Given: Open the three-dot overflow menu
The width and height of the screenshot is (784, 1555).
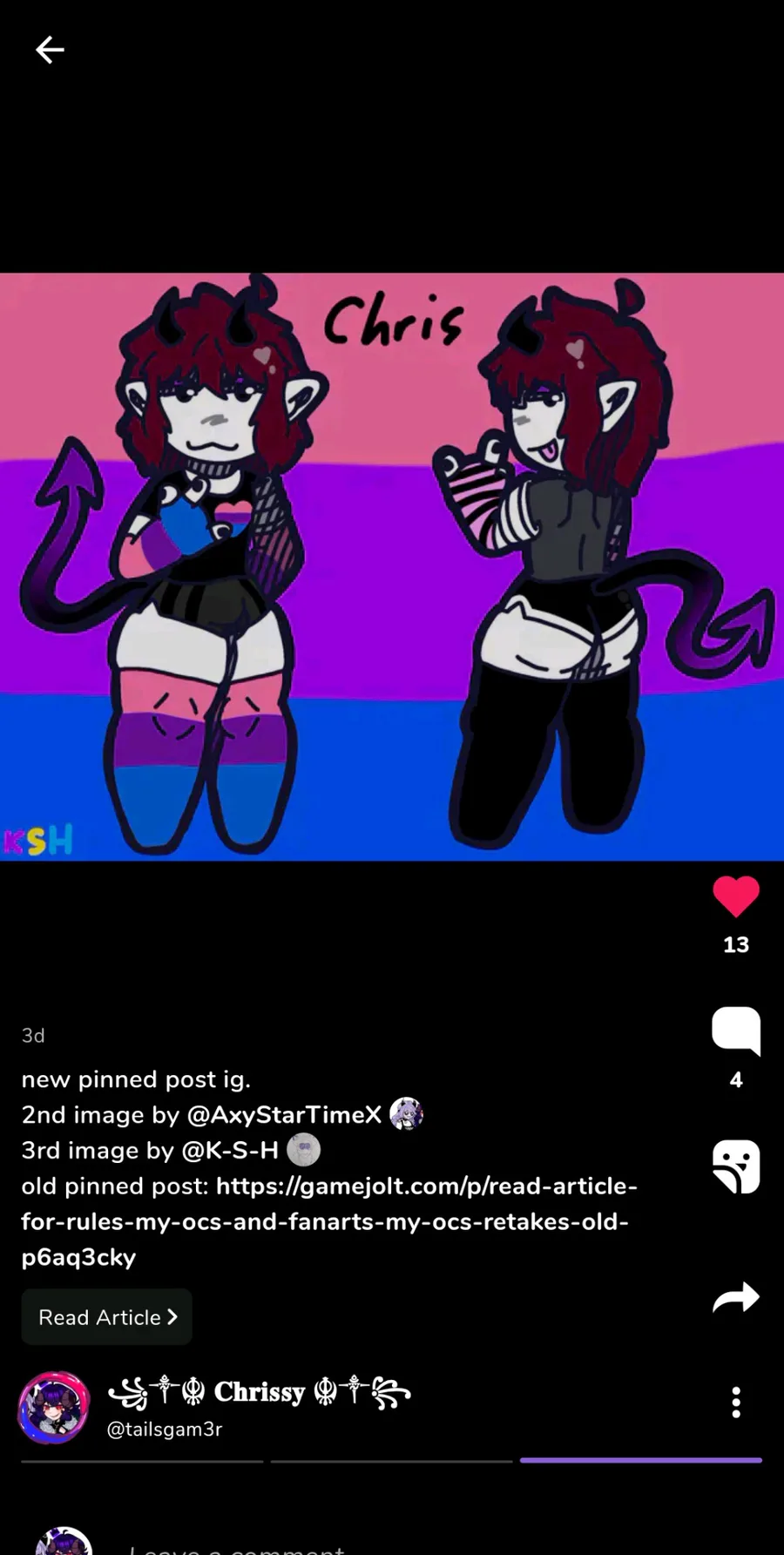Looking at the screenshot, I should coord(736,1403).
